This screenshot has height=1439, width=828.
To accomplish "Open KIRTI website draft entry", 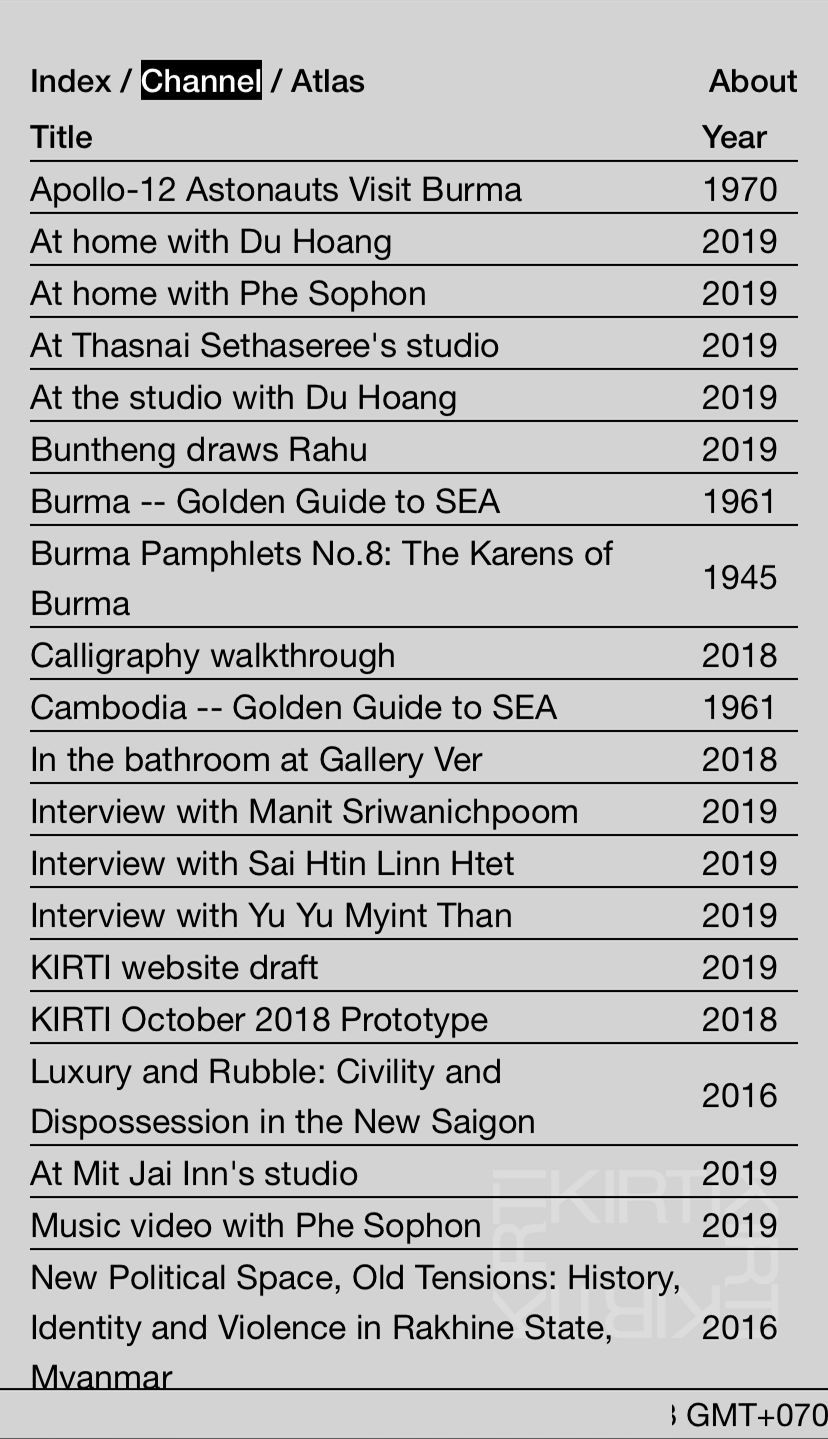I will tap(174, 967).
